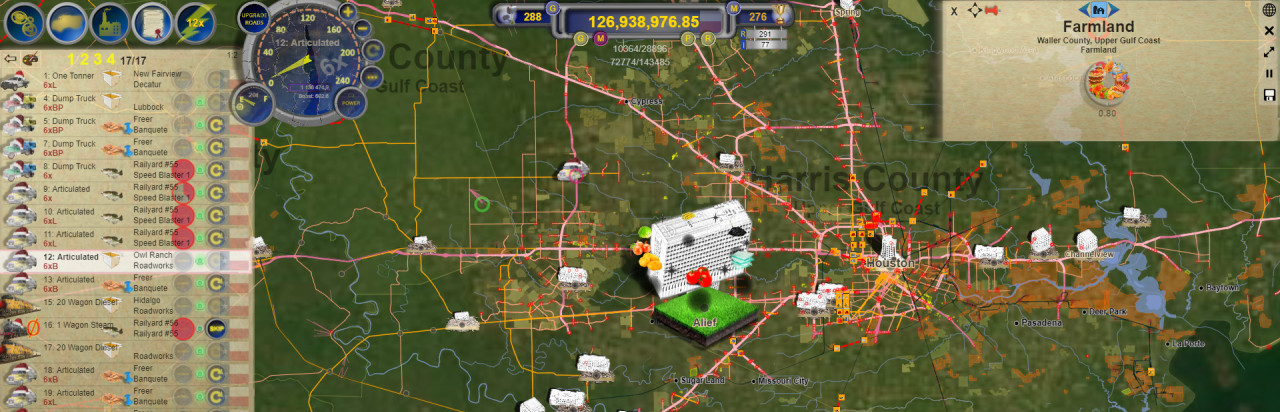This screenshot has height=412, width=1280.
Task: Tap the plus button beside the speedometer
Action: [348, 12]
